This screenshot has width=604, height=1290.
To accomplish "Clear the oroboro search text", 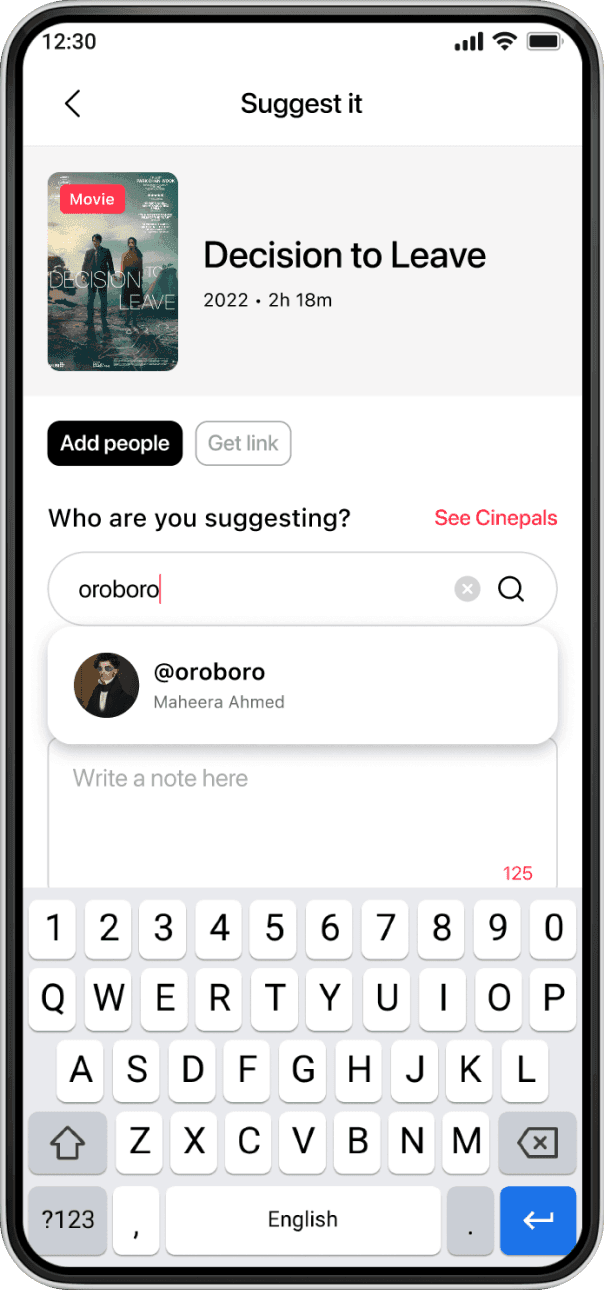I will coord(467,589).
